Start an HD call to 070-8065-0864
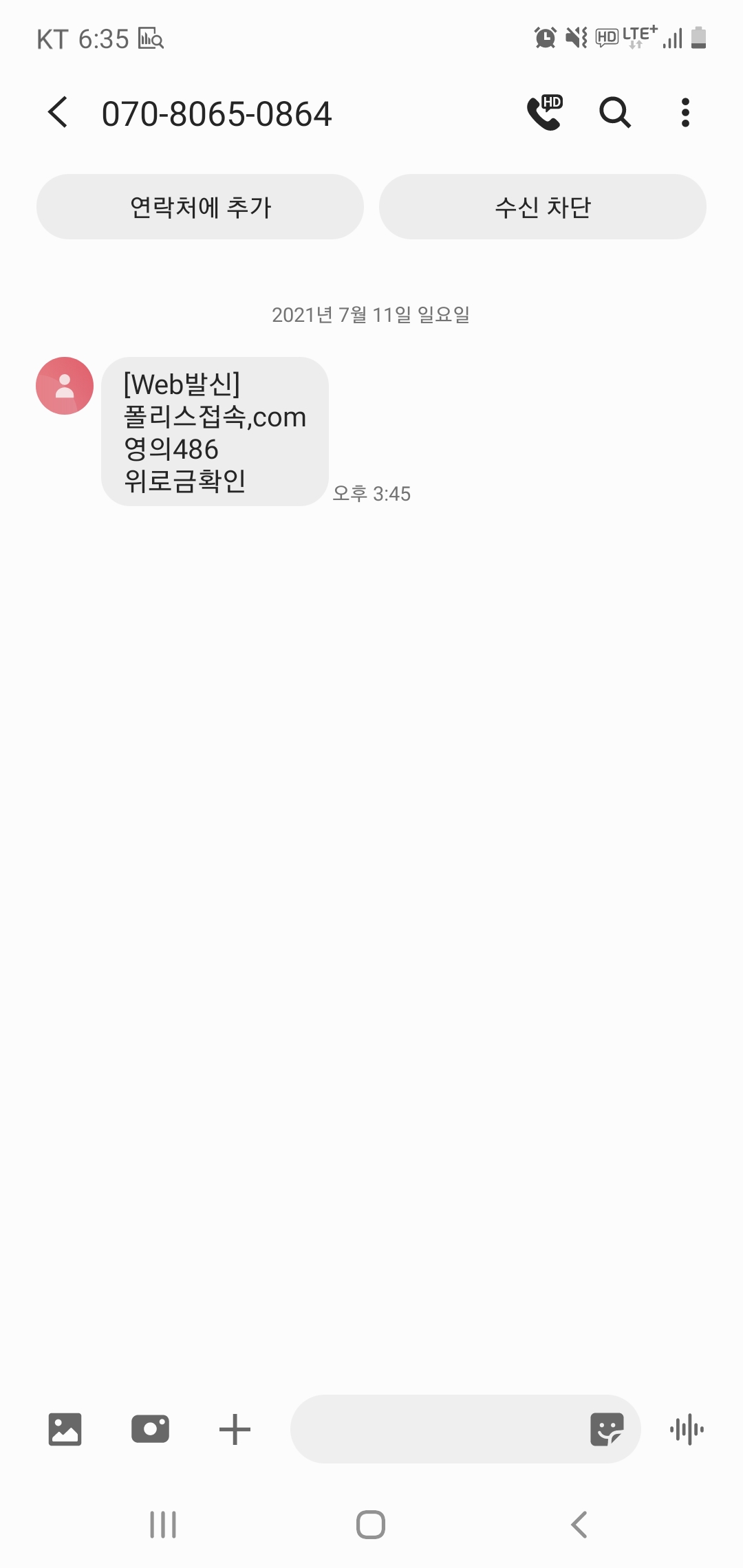This screenshot has width=743, height=1568. pyautogui.click(x=545, y=112)
